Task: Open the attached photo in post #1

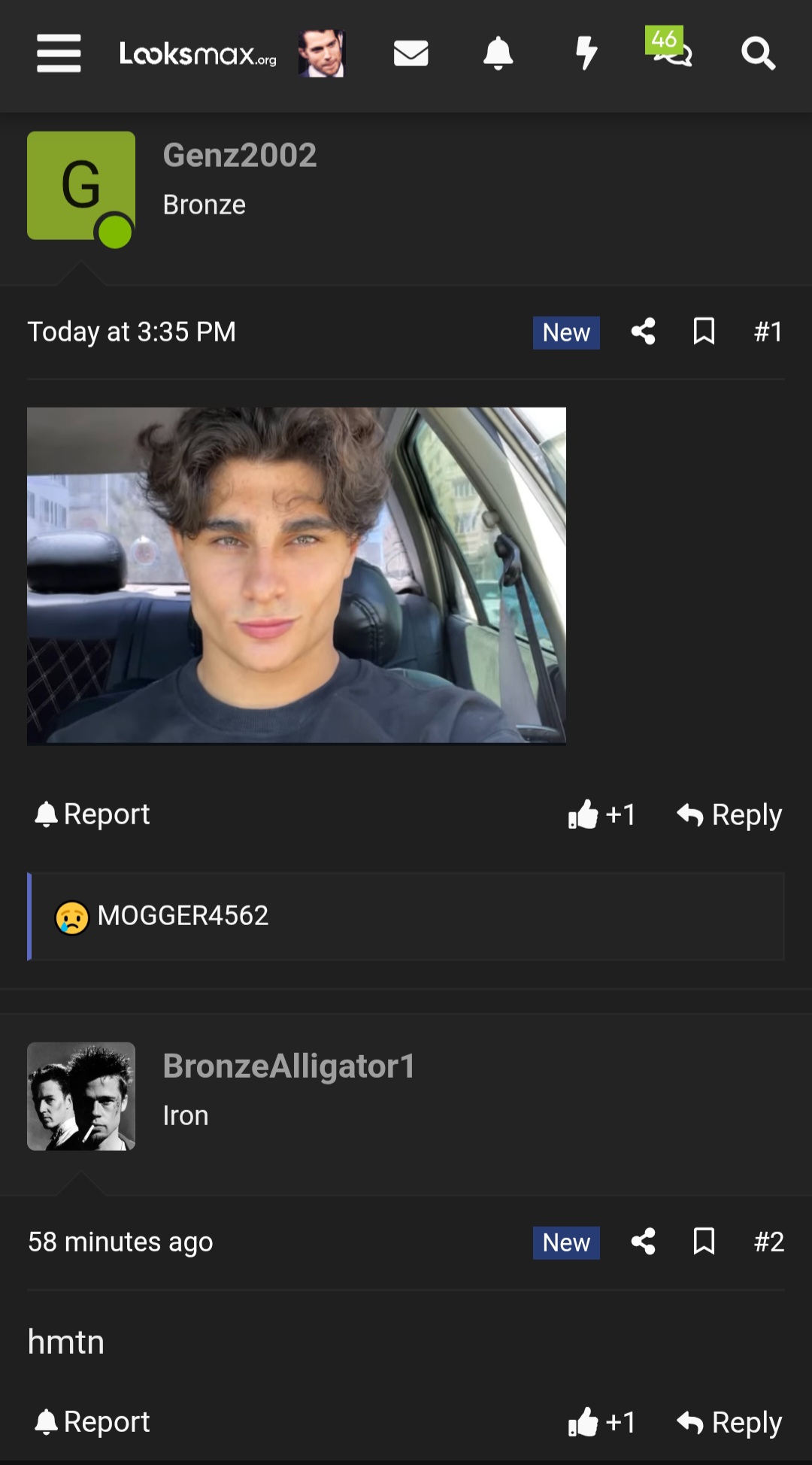Action: click(x=296, y=576)
